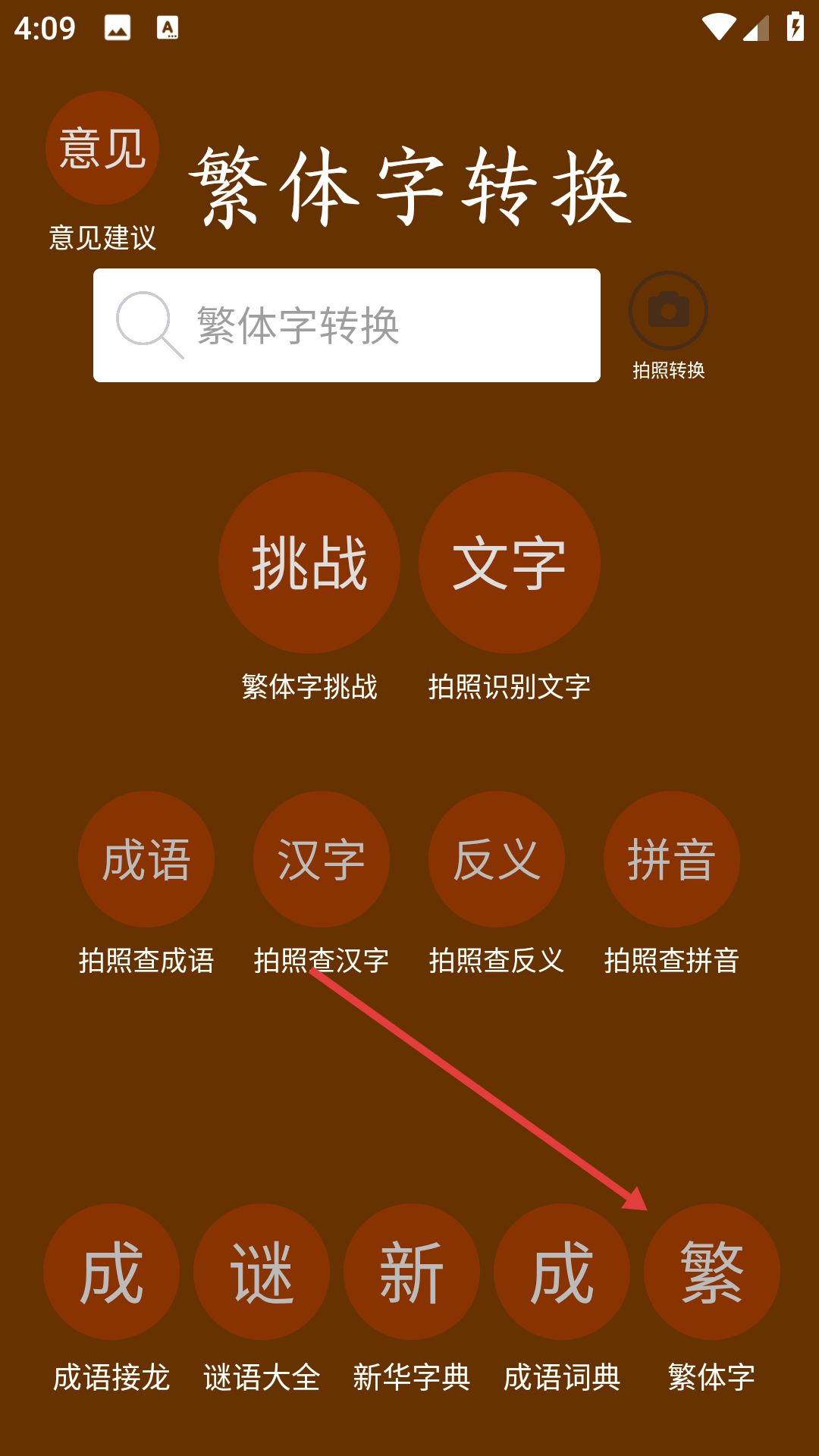Open 谜语大全 riddles collection

coord(262,1272)
